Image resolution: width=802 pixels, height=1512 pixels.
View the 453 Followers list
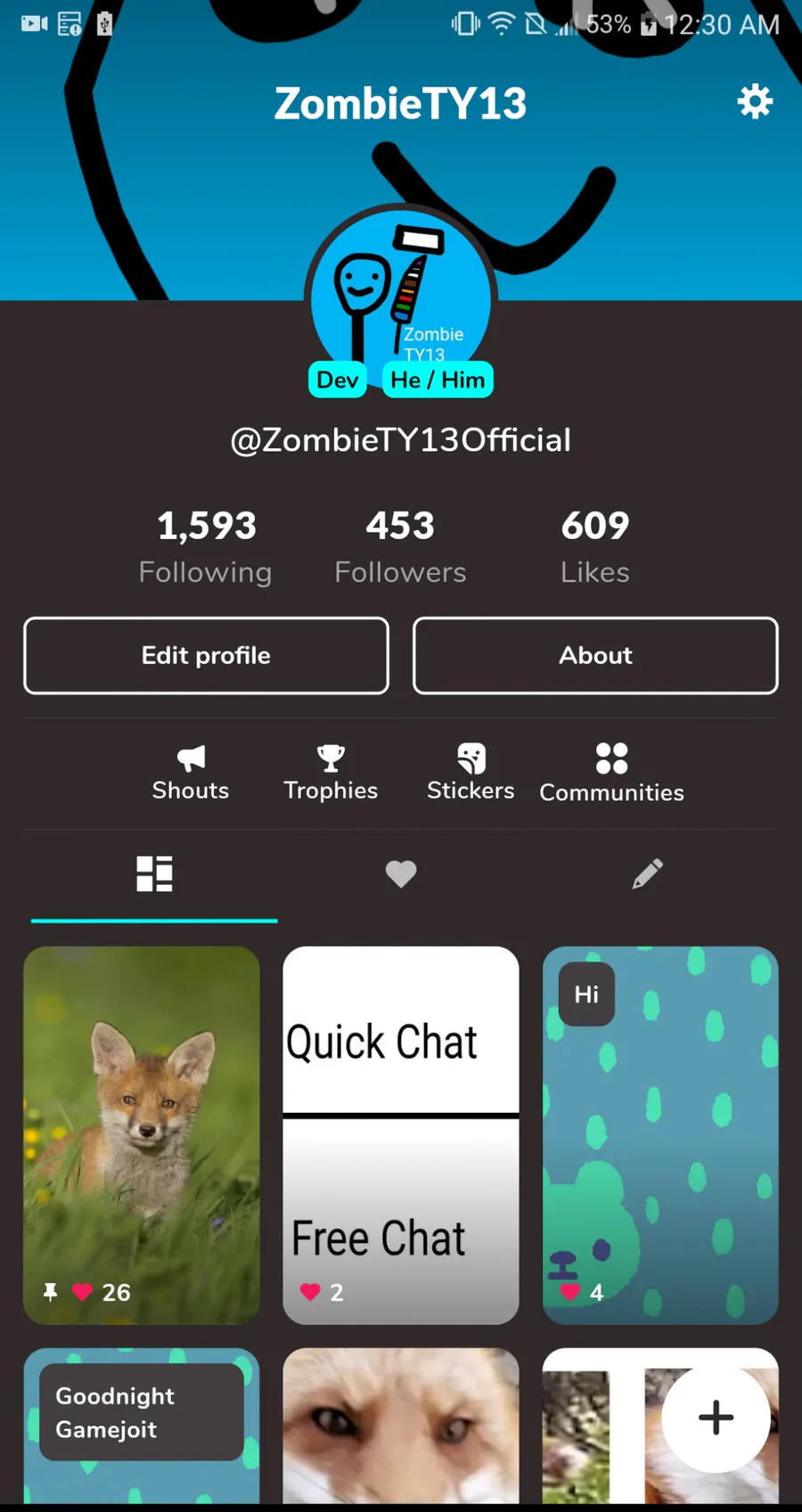coord(400,547)
